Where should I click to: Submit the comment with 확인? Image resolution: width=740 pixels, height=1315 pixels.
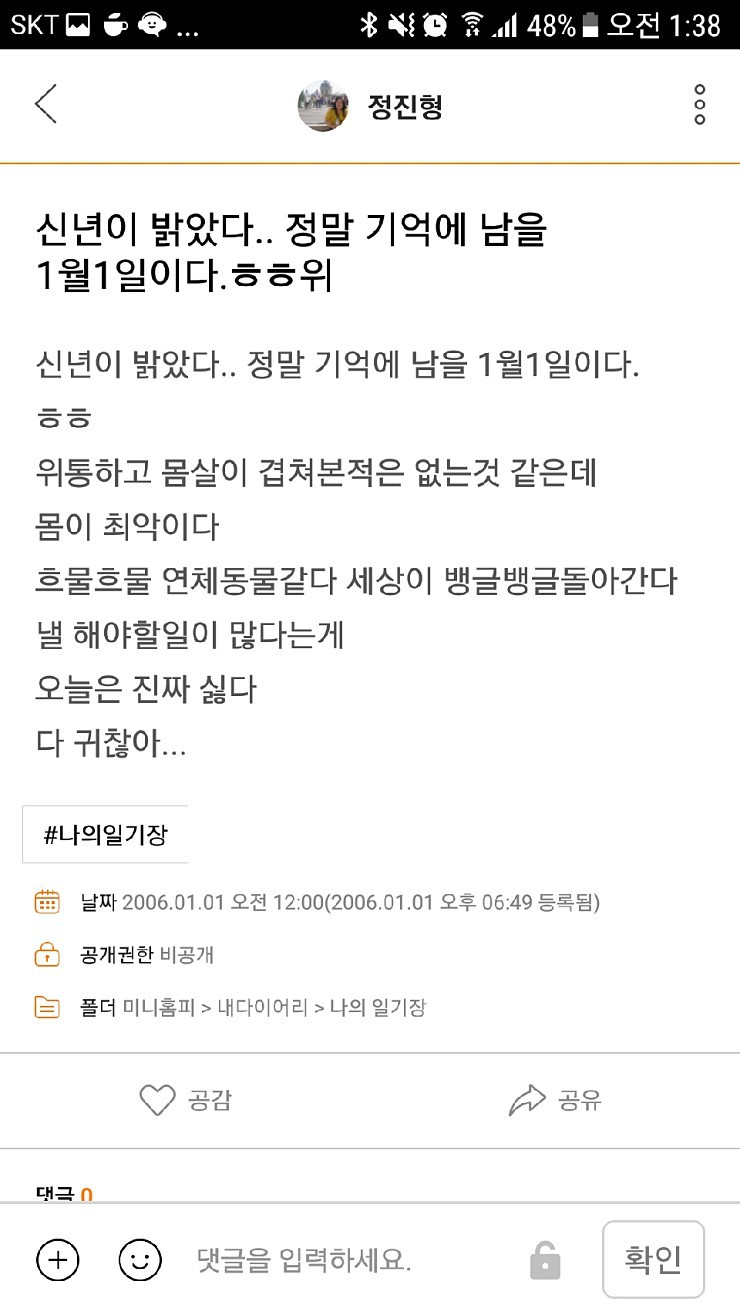coord(653,1259)
